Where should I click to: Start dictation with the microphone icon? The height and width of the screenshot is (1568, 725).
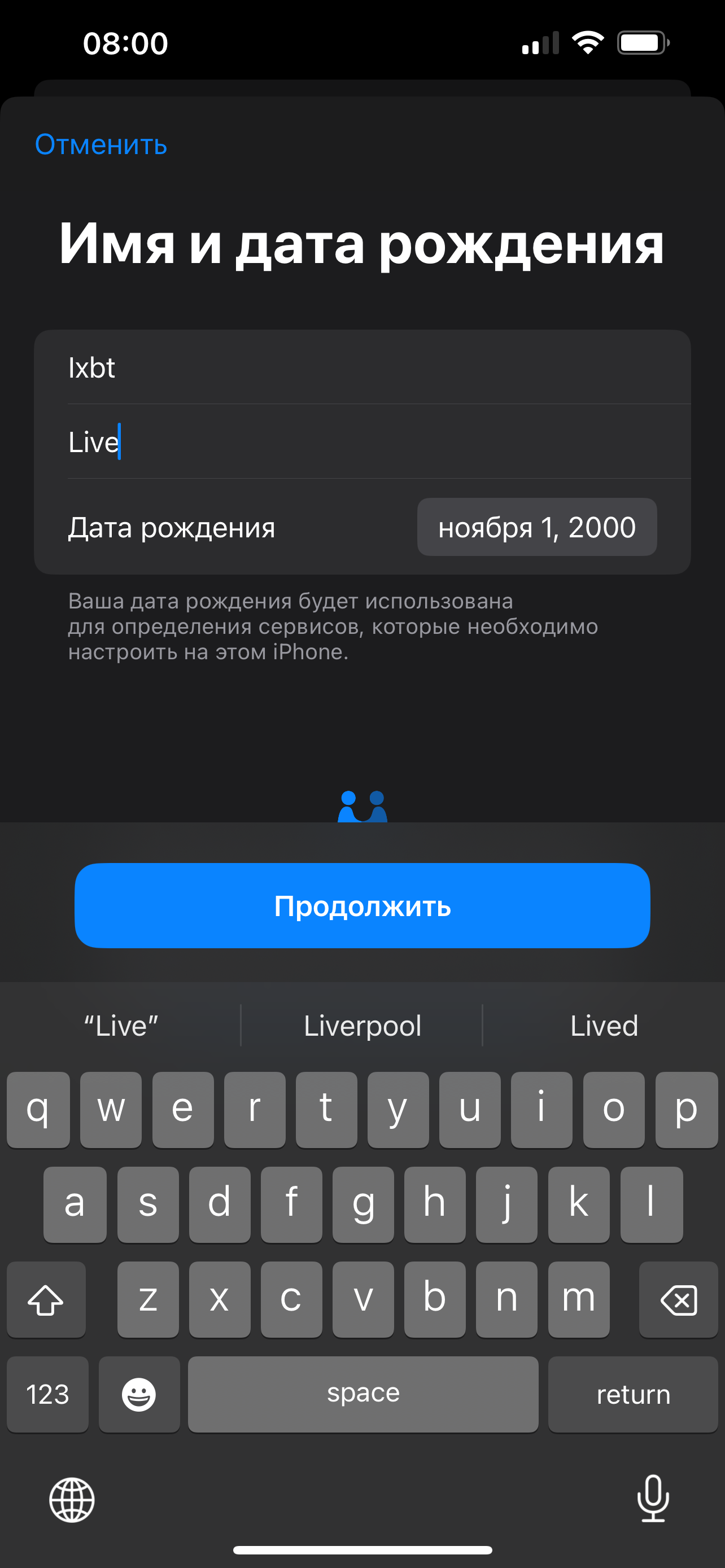(653, 1499)
